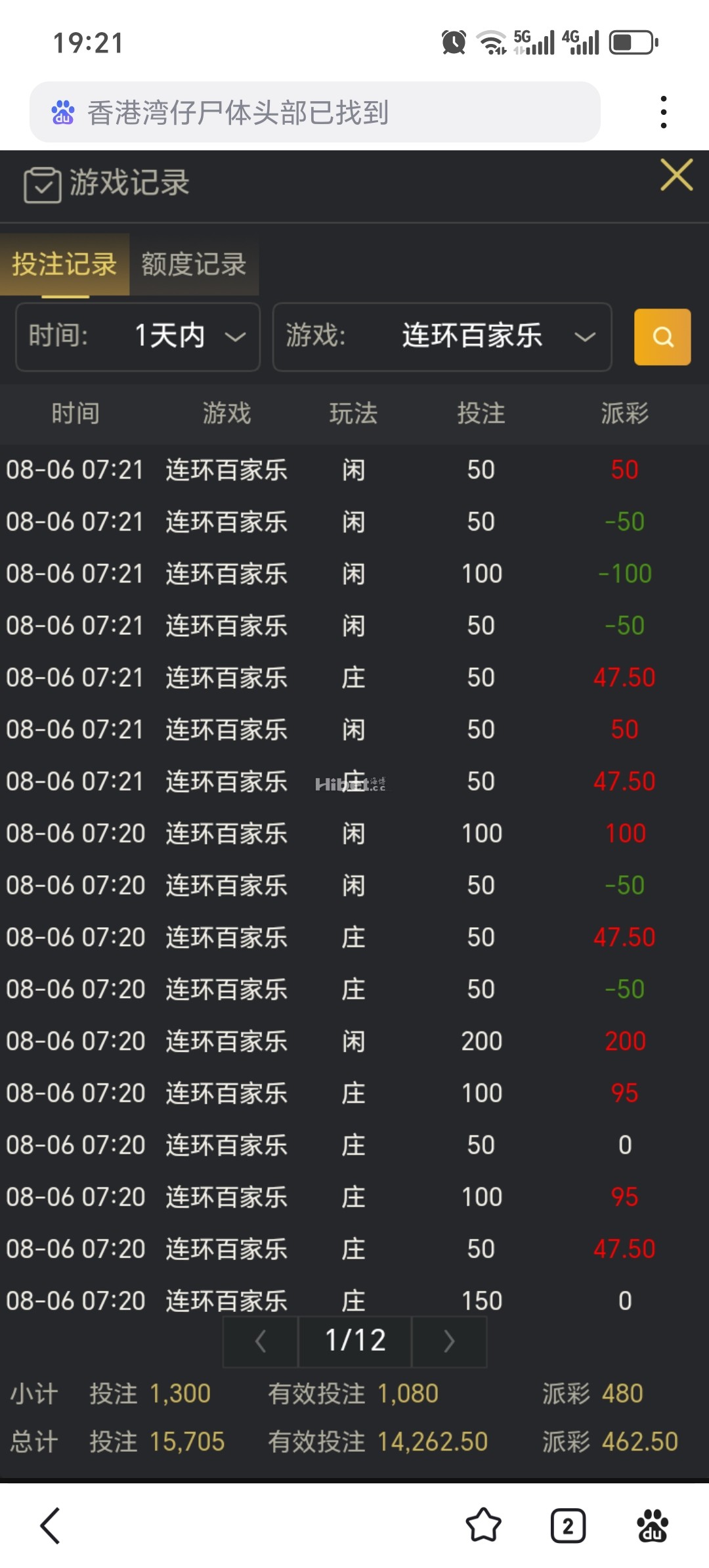Image resolution: width=709 pixels, height=1568 pixels.
Task: Go to the next records page
Action: point(449,1341)
